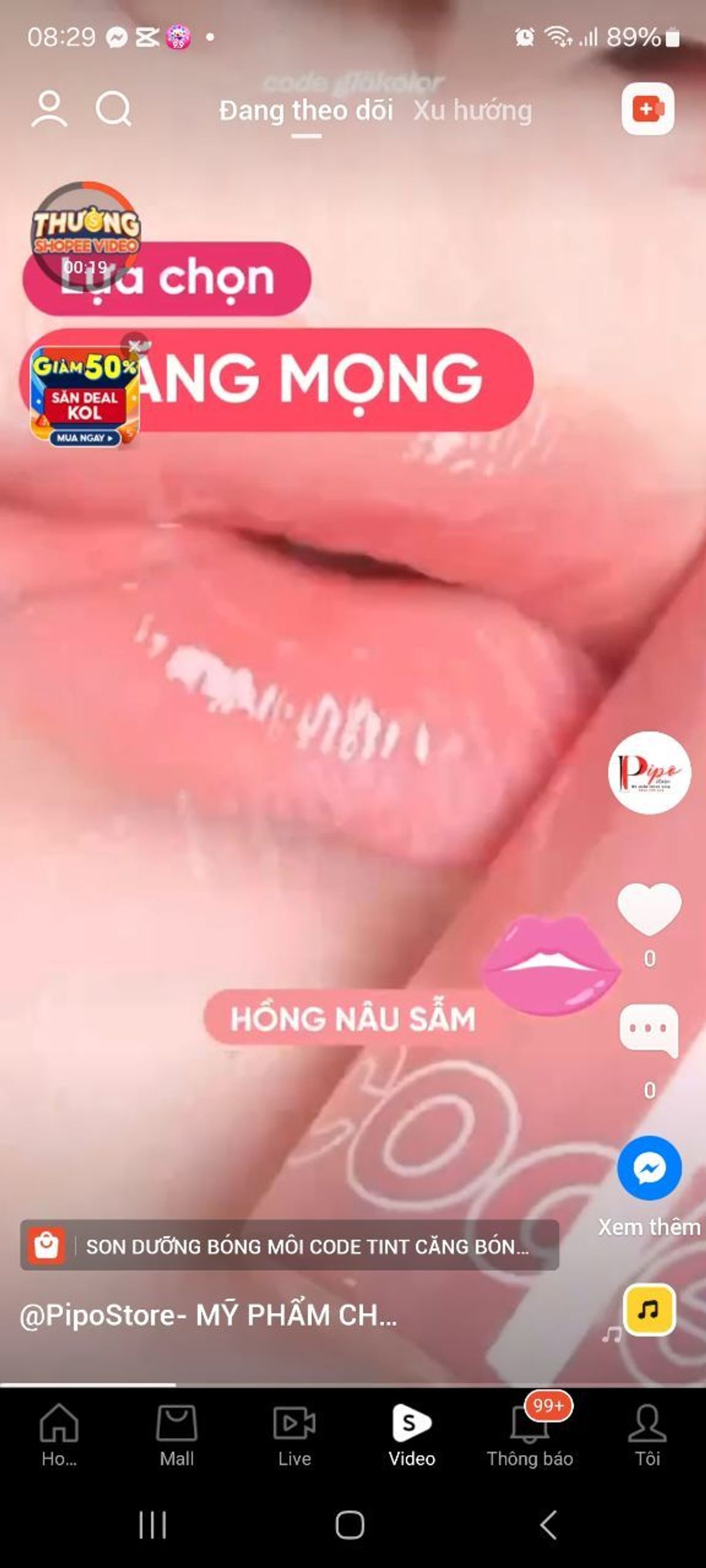
Task: Share video via Messenger icon
Action: pyautogui.click(x=649, y=1168)
